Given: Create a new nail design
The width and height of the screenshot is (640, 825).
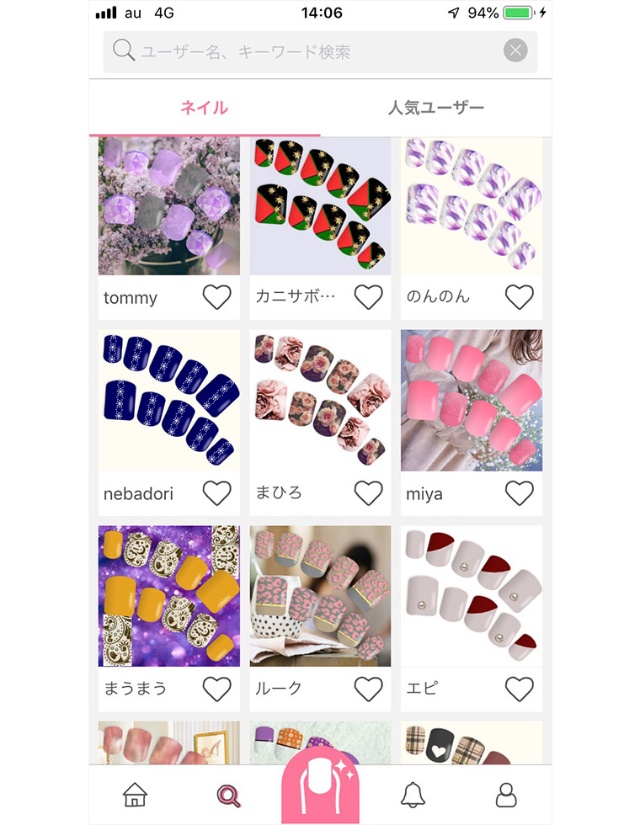Looking at the screenshot, I should click(x=320, y=790).
